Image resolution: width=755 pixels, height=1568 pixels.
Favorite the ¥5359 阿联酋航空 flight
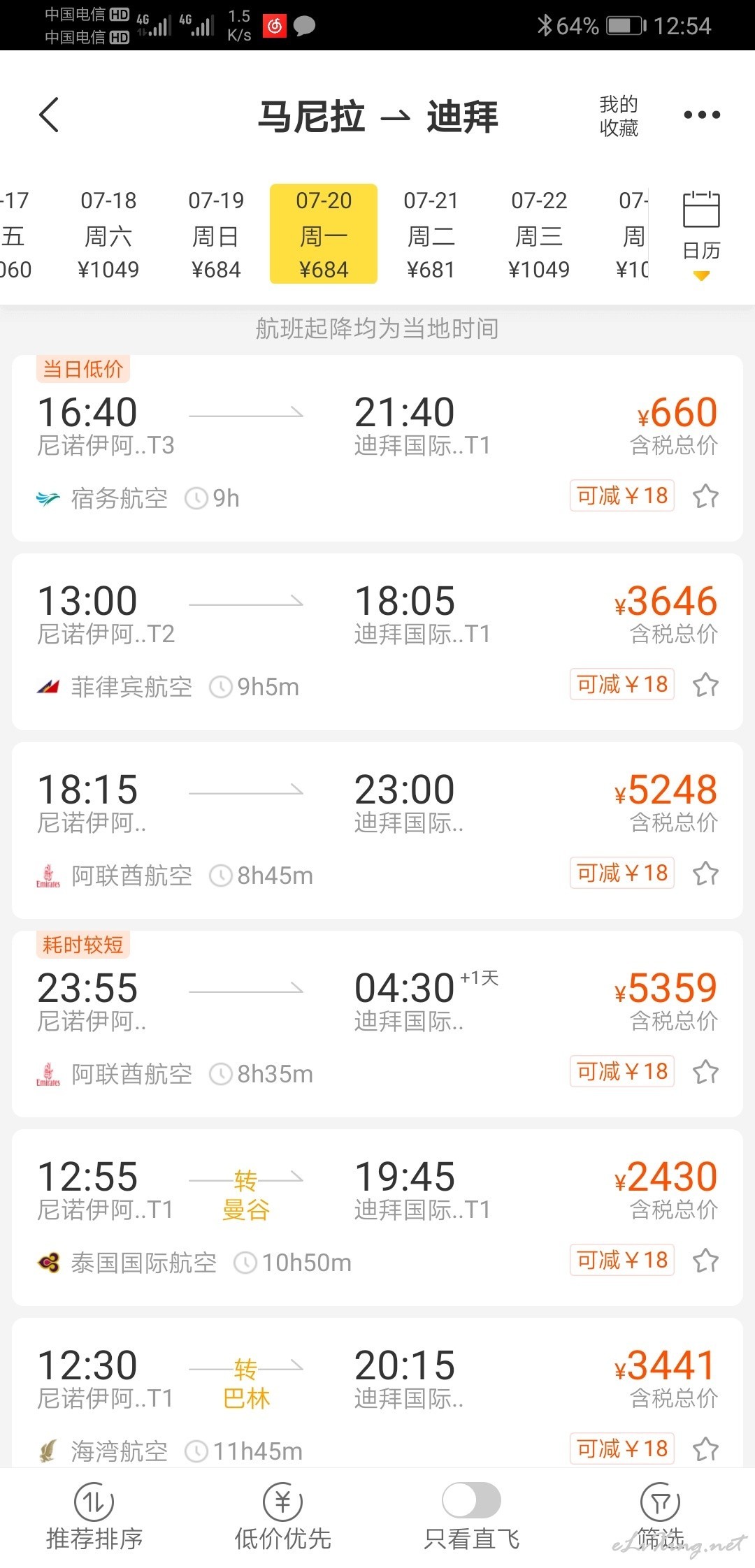[x=705, y=1072]
